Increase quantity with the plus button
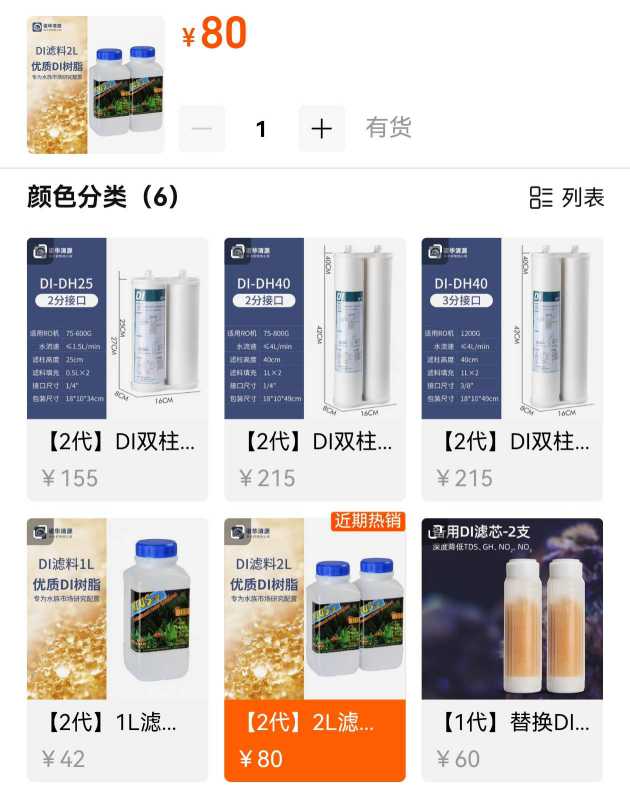This screenshot has width=630, height=789. [321, 129]
